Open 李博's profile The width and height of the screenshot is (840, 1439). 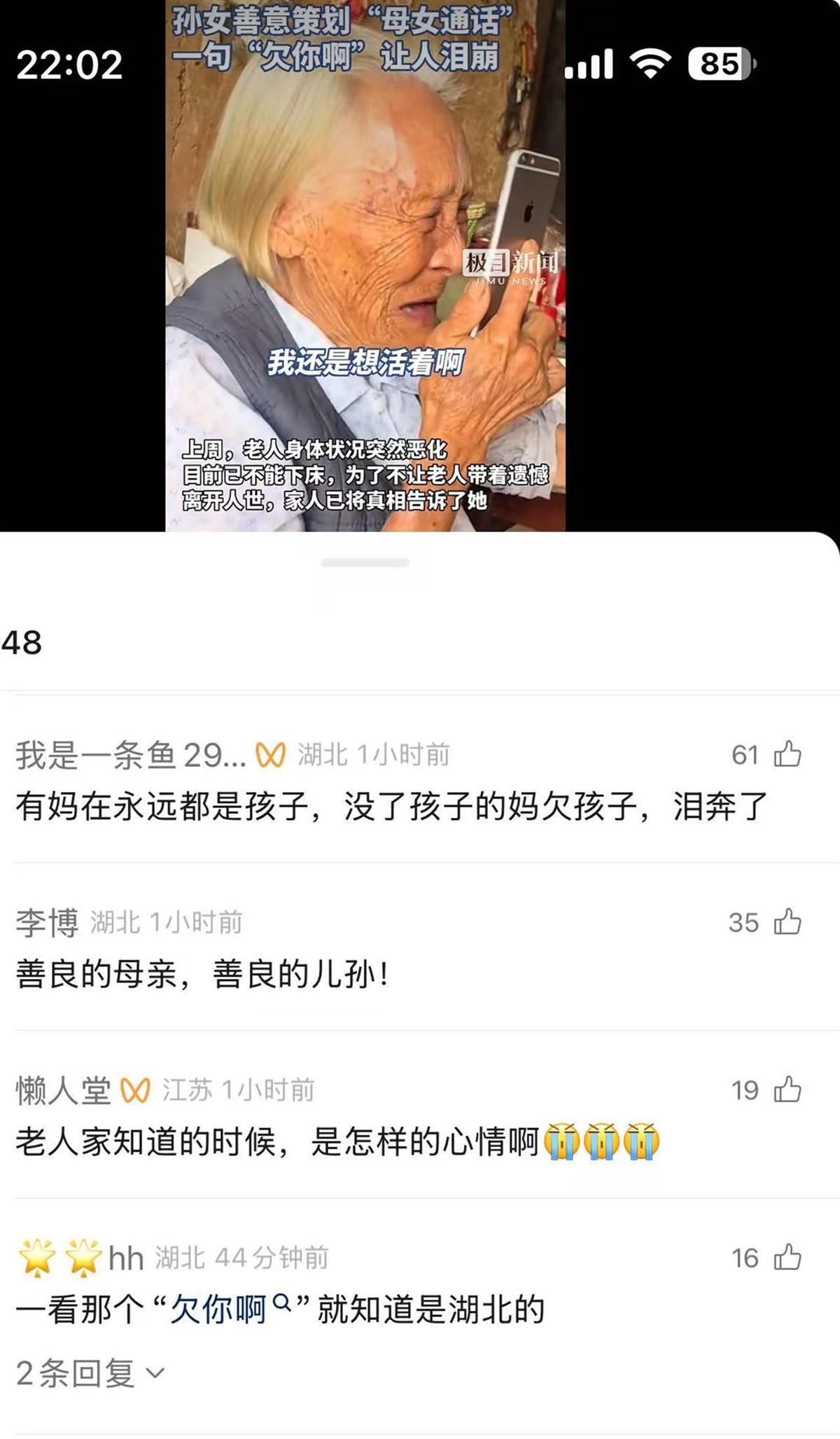[x=47, y=922]
